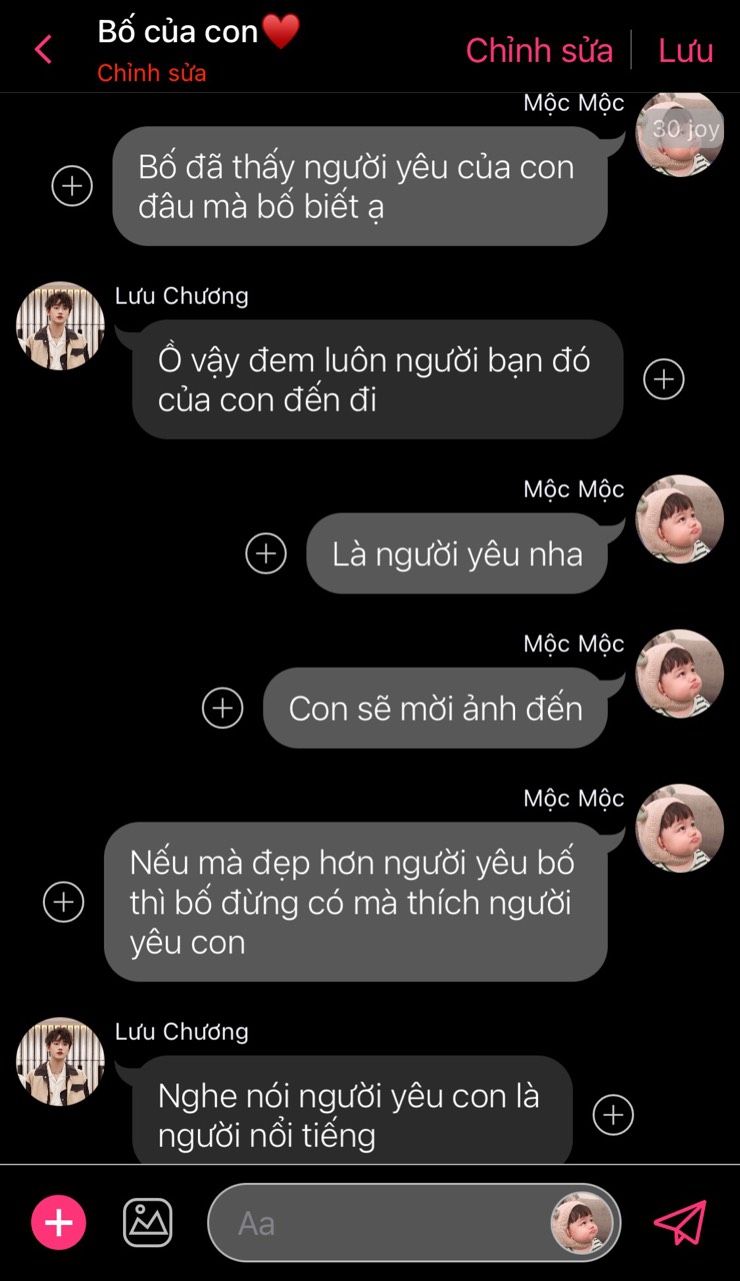
Task: Switch sender via avatar in input field
Action: pos(582,1223)
